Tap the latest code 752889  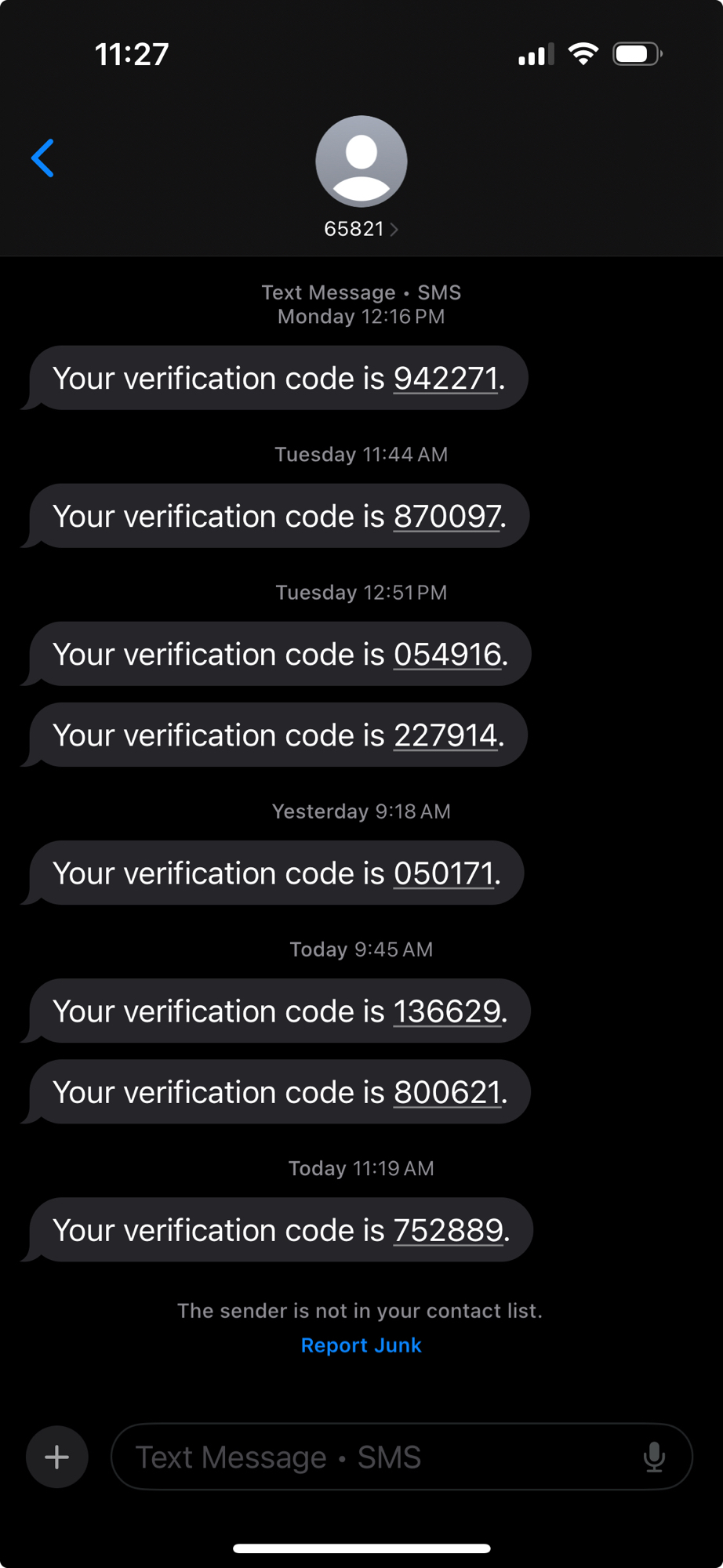448,1230
